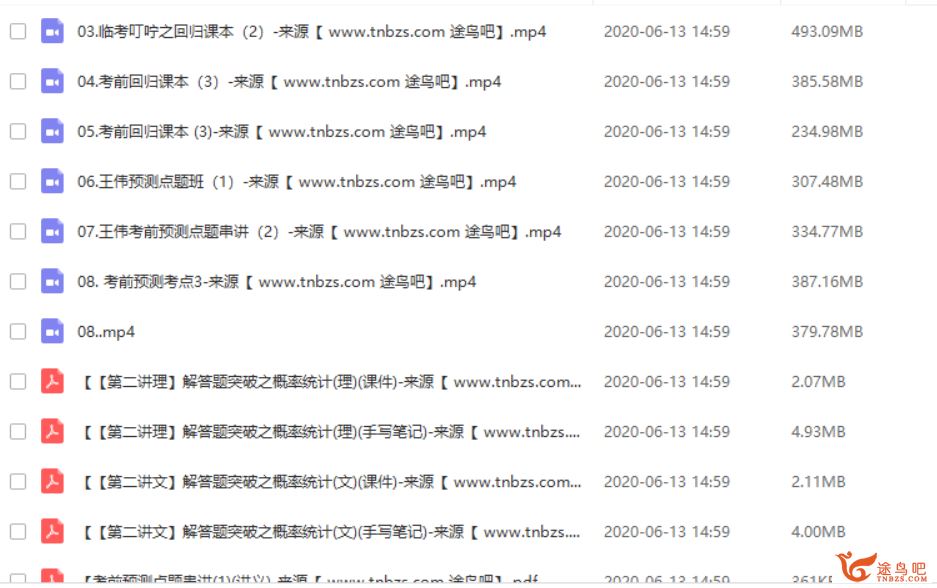Open 第二讲文 概率统计(文)(手写笔记) PDF
This screenshot has width=937, height=588.
point(330,532)
